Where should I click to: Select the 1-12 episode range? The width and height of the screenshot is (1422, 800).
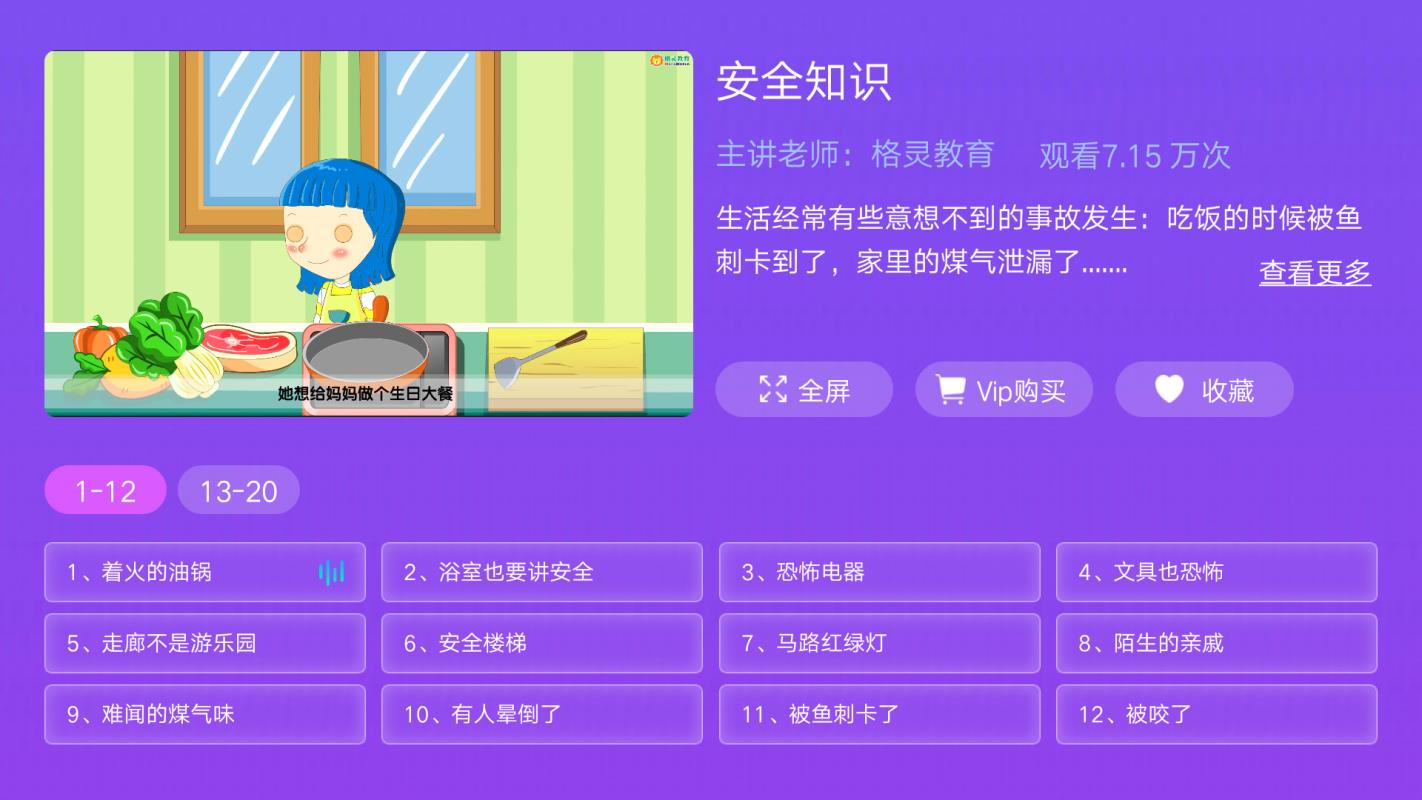[105, 490]
